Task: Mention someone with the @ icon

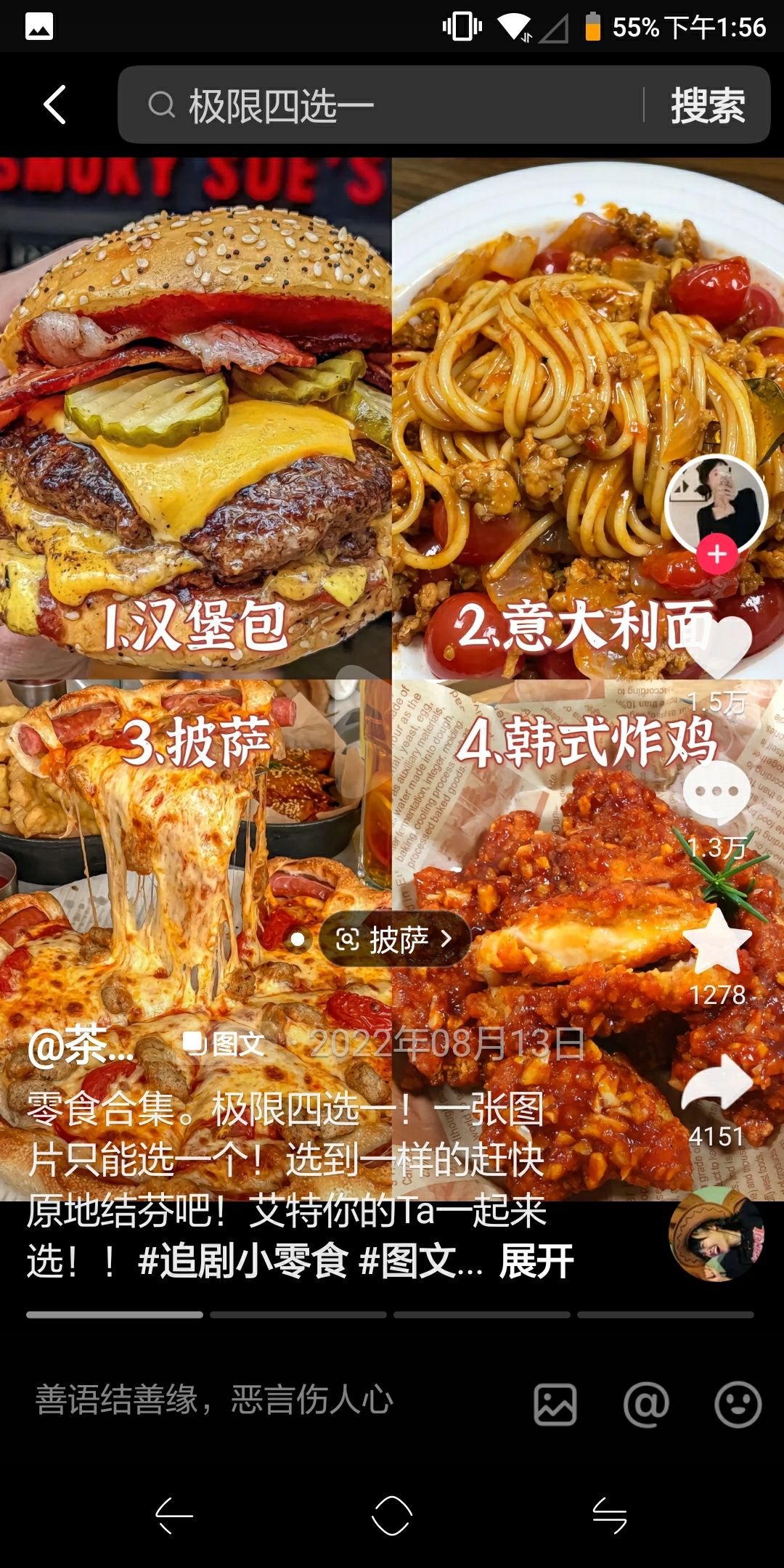Action: [x=646, y=1404]
